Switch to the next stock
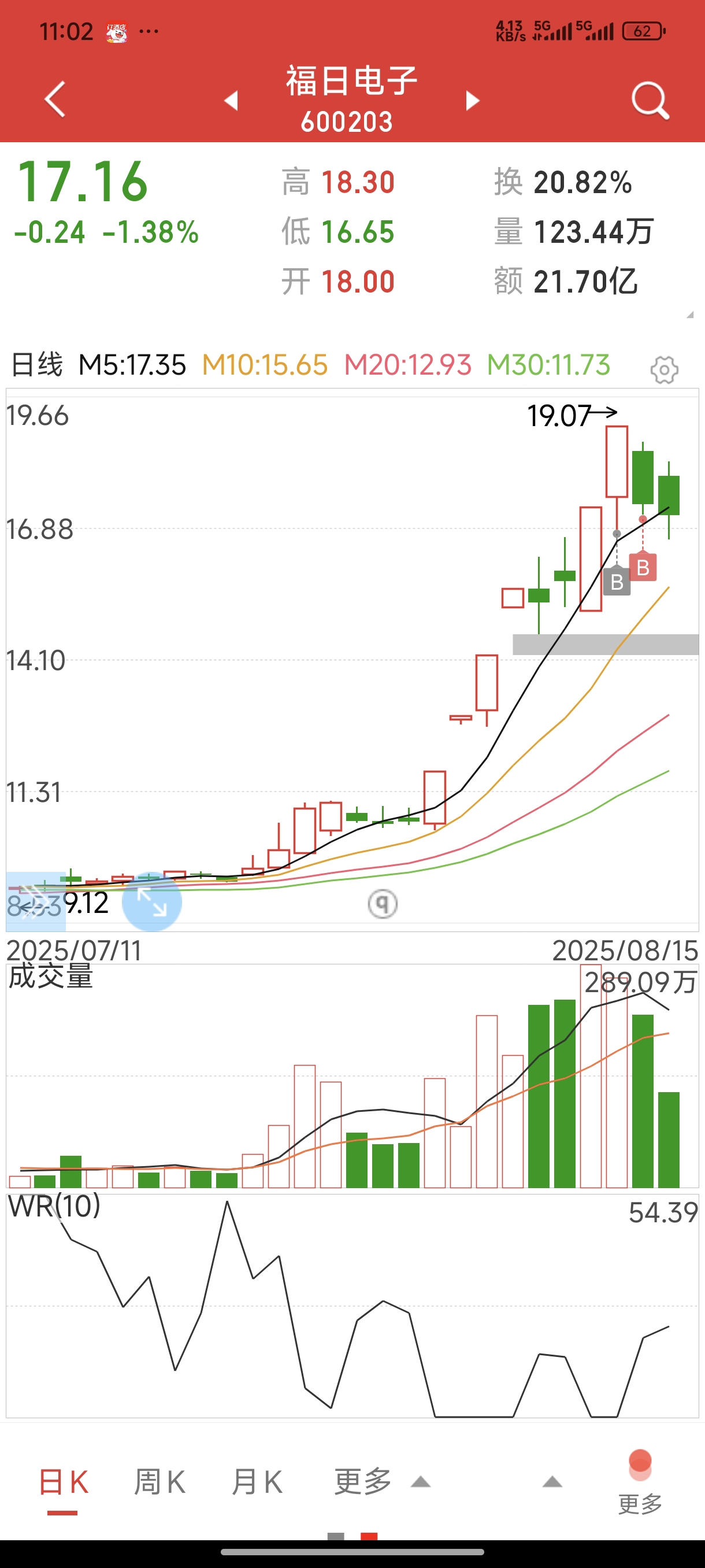 point(473,101)
